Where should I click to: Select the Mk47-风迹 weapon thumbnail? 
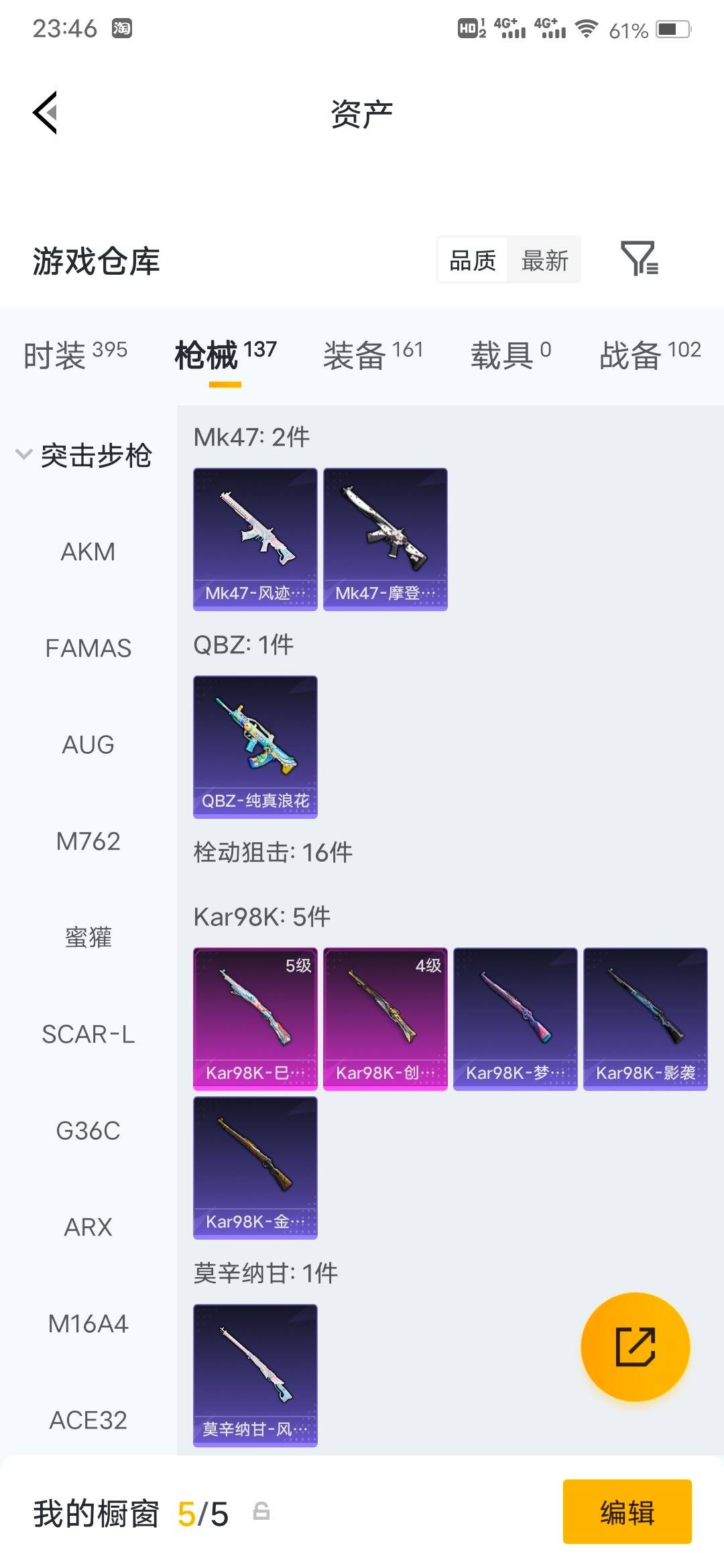(x=255, y=539)
